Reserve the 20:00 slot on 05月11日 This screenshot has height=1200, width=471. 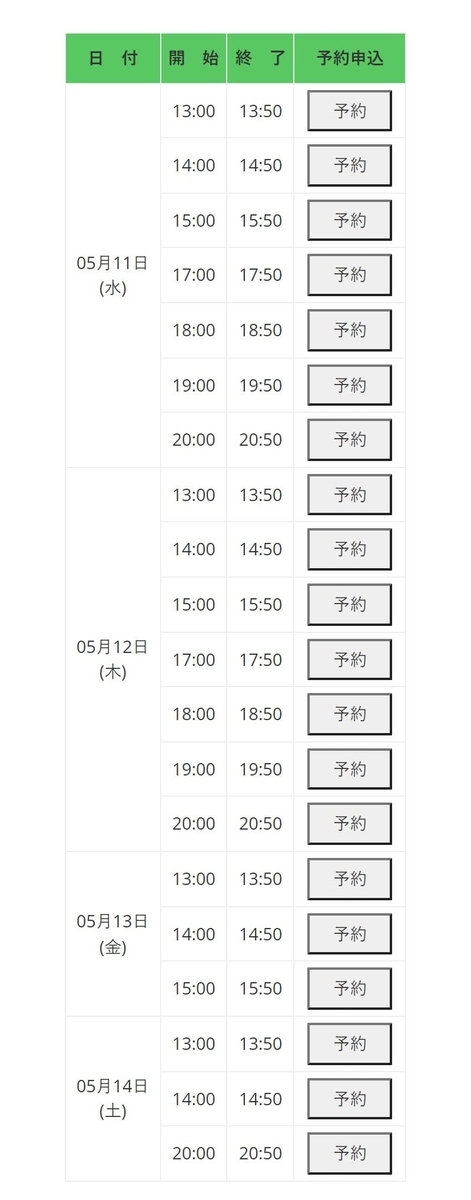[349, 440]
